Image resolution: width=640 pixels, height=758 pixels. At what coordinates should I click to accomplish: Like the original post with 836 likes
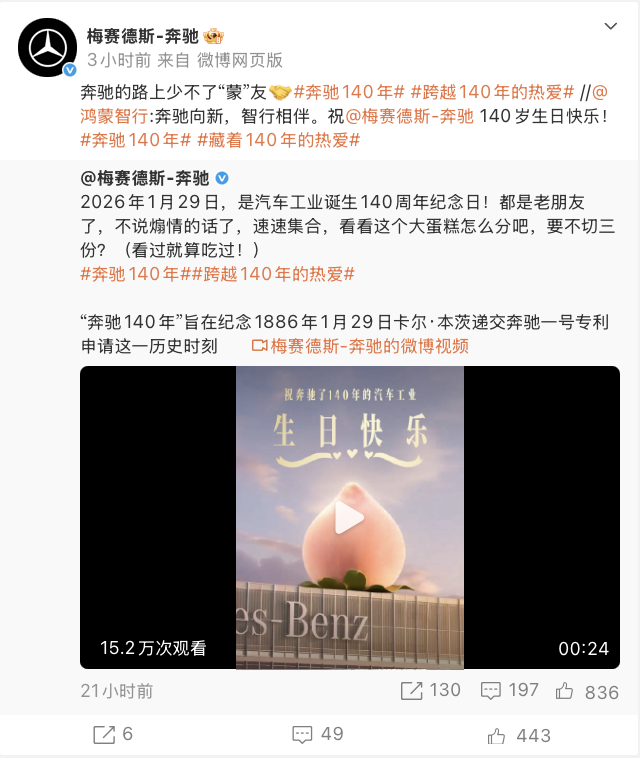coord(587,691)
